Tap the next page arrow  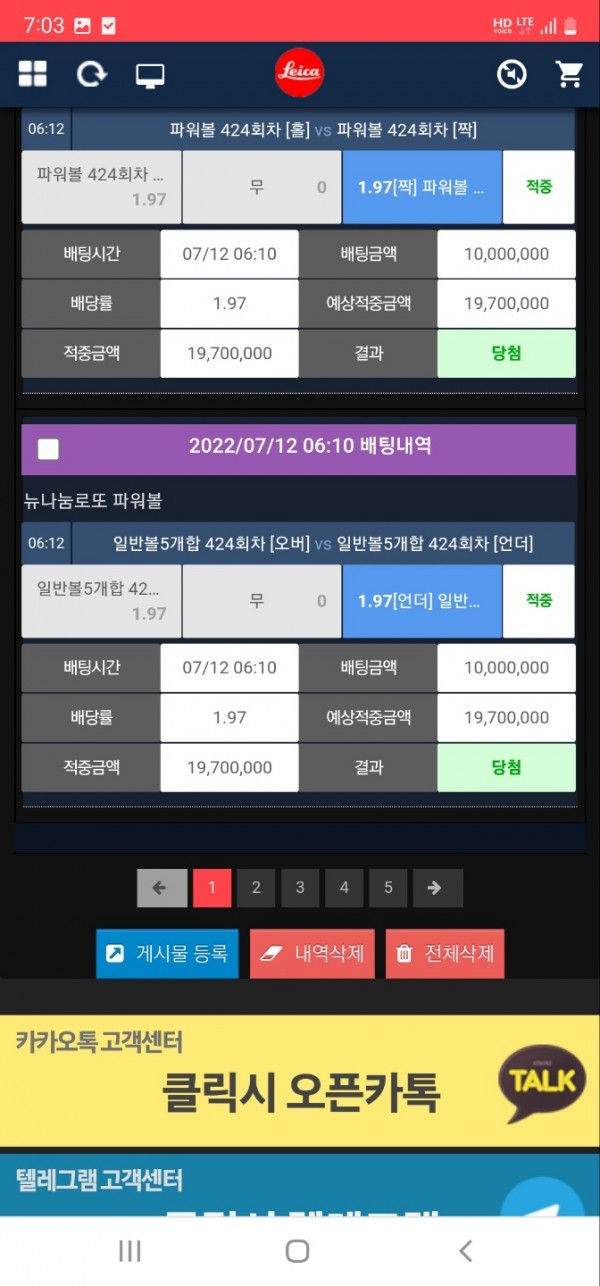point(437,888)
